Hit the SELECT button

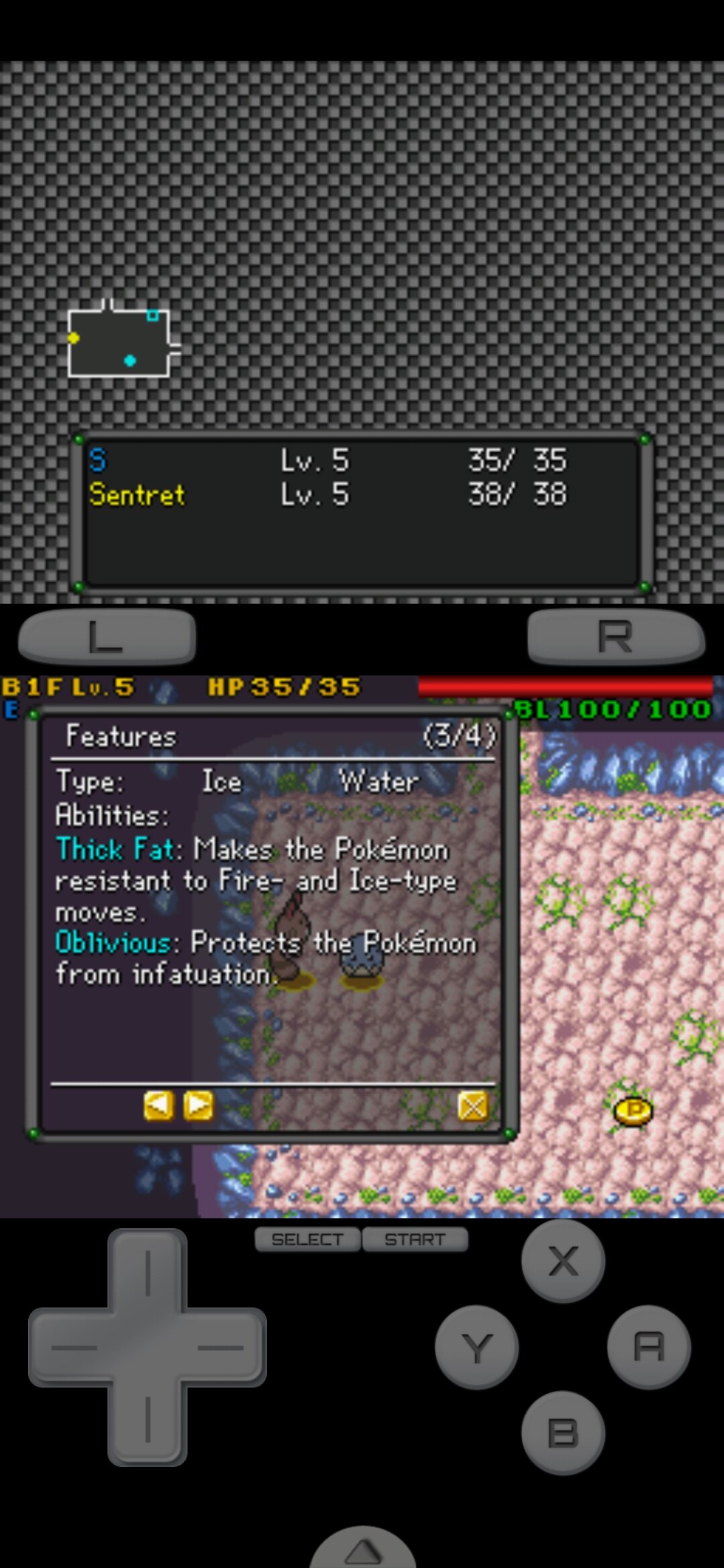click(308, 1240)
